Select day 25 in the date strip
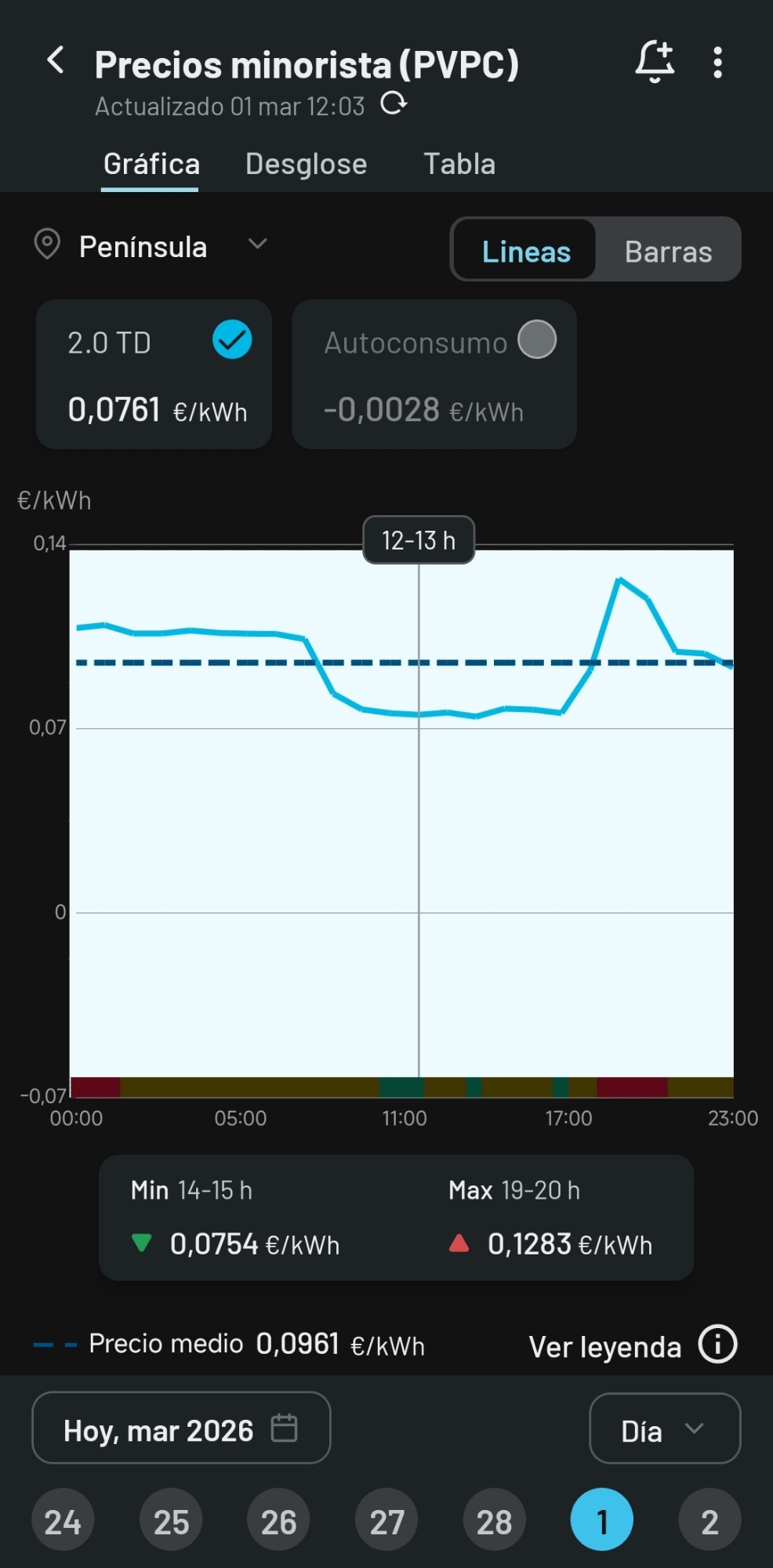The width and height of the screenshot is (773, 1568). click(171, 1521)
